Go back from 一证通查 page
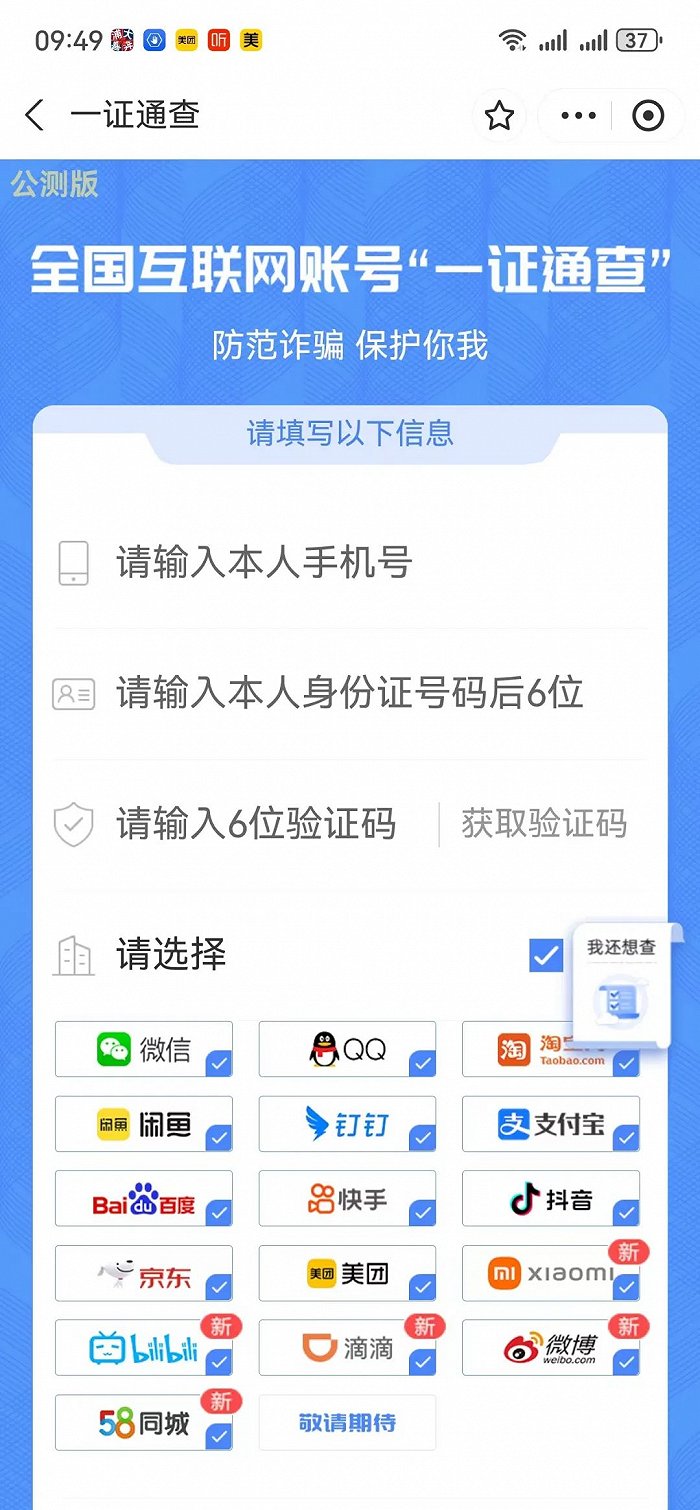Image resolution: width=700 pixels, height=1510 pixels. 35,116
